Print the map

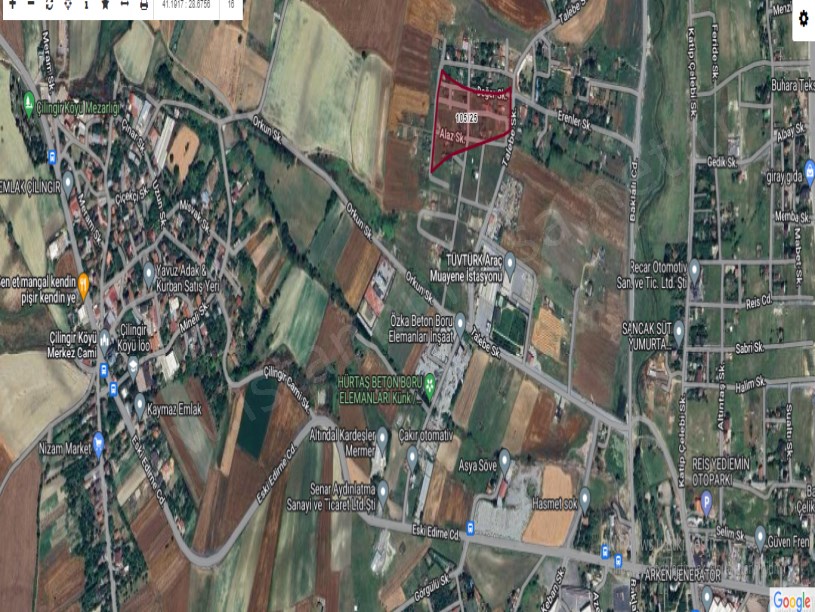[144, 6]
